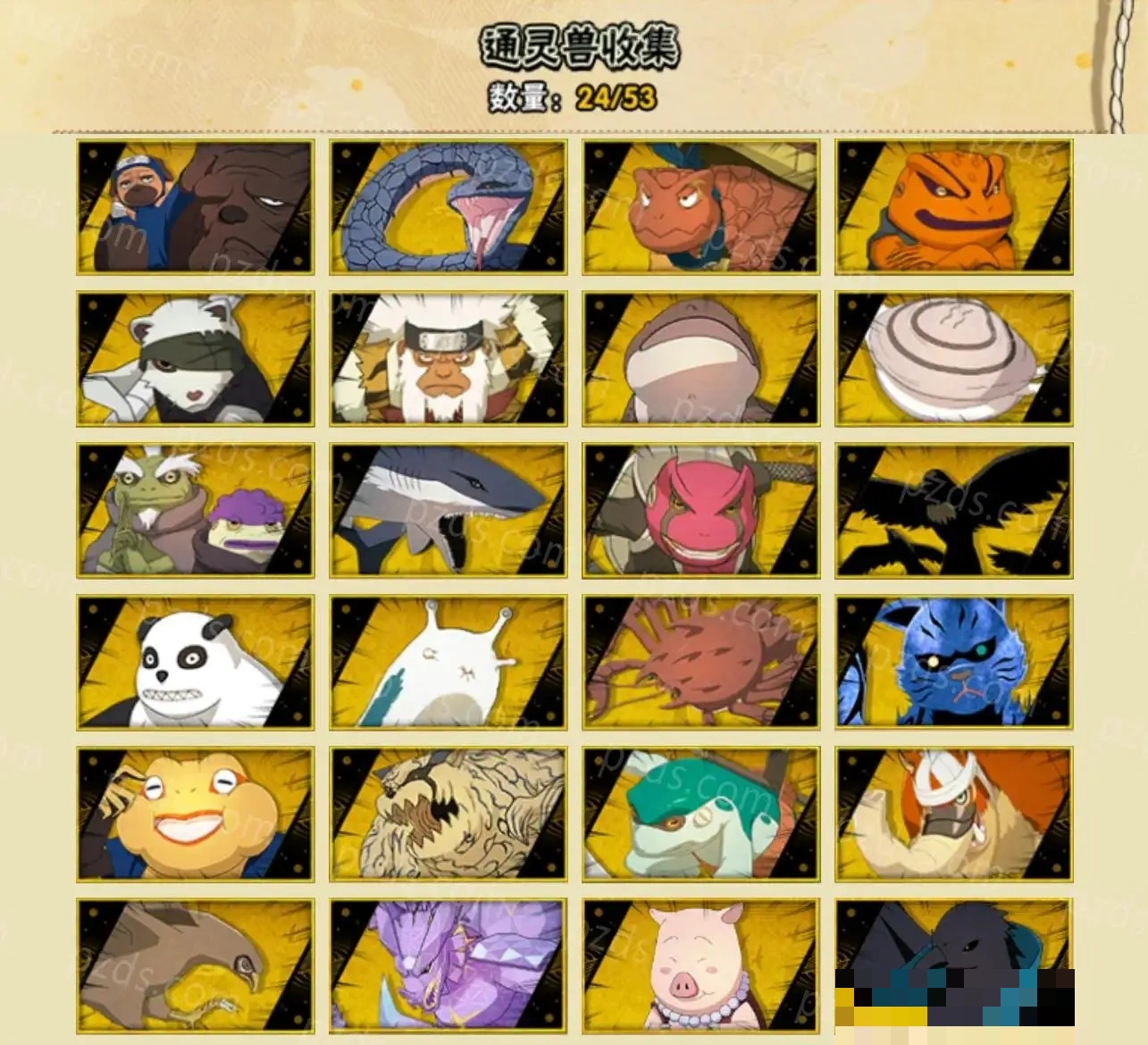Select the laughing yellow toad card
Screen dimensions: 1148x1045
(195, 815)
